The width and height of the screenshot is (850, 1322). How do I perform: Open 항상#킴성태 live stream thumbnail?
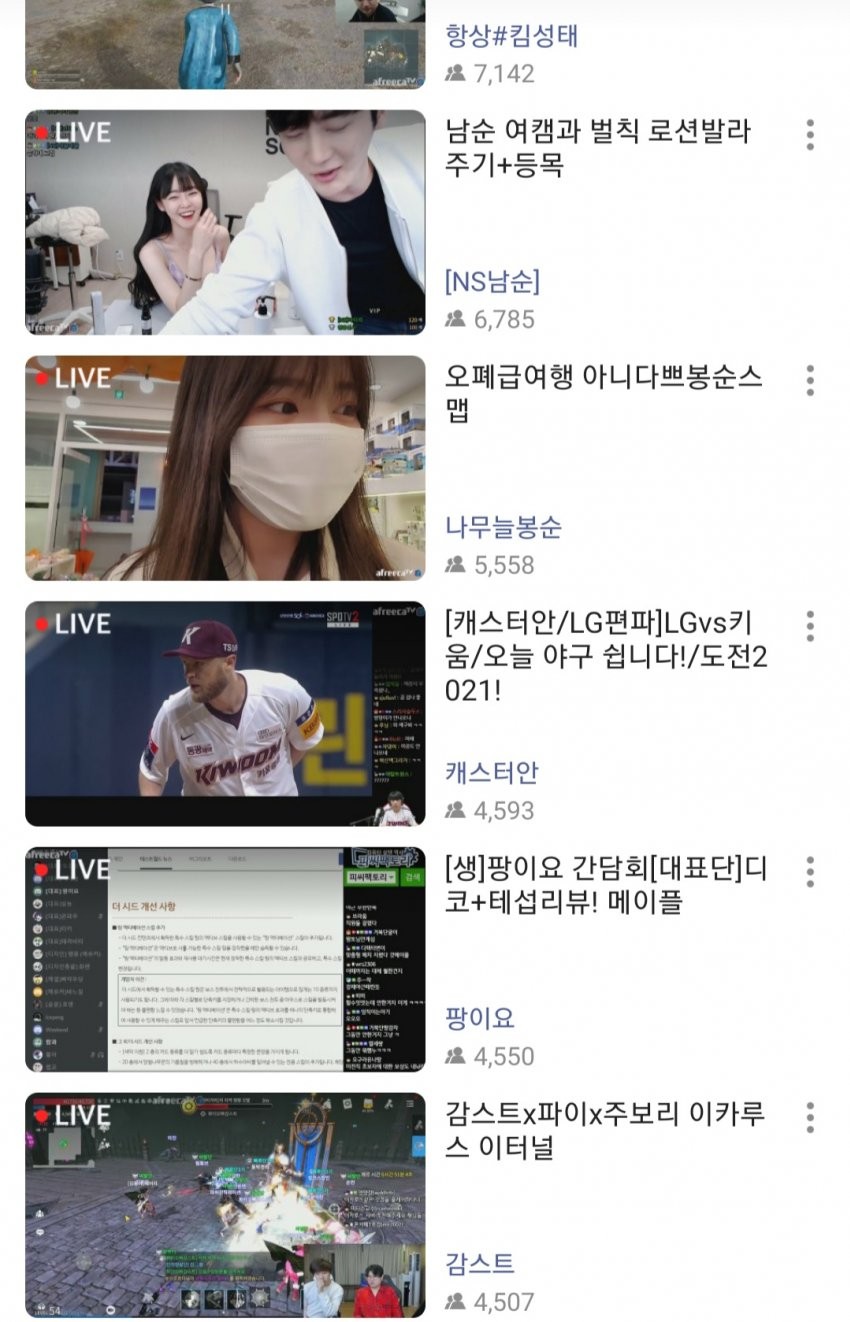(225, 44)
